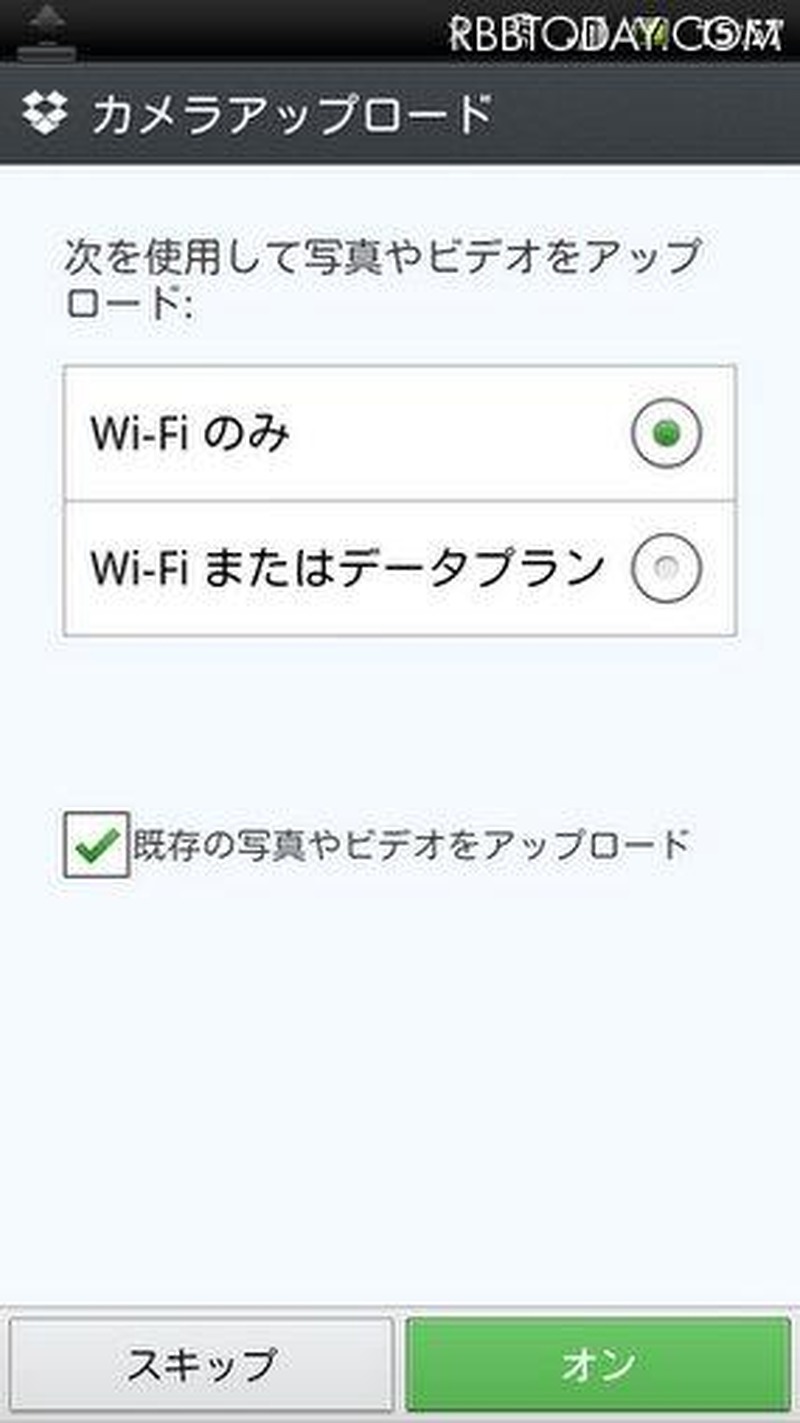Choose Wi-Fi またはデータプラン option
Viewport: 800px width, 1423px height.
[666, 568]
